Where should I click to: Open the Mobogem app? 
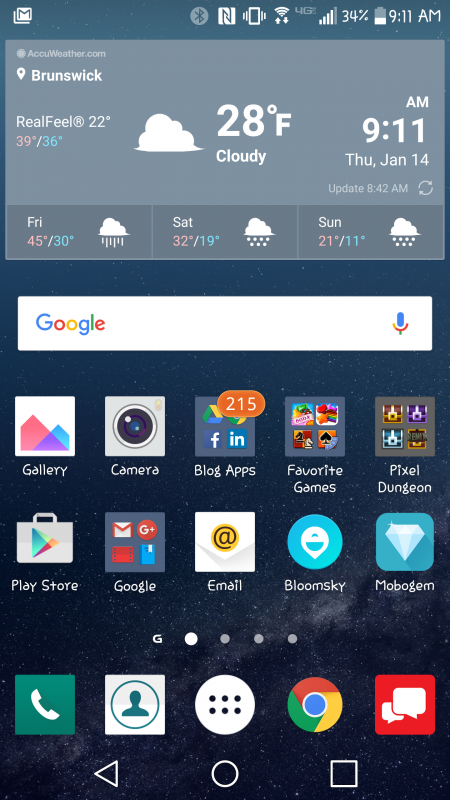pyautogui.click(x=405, y=542)
